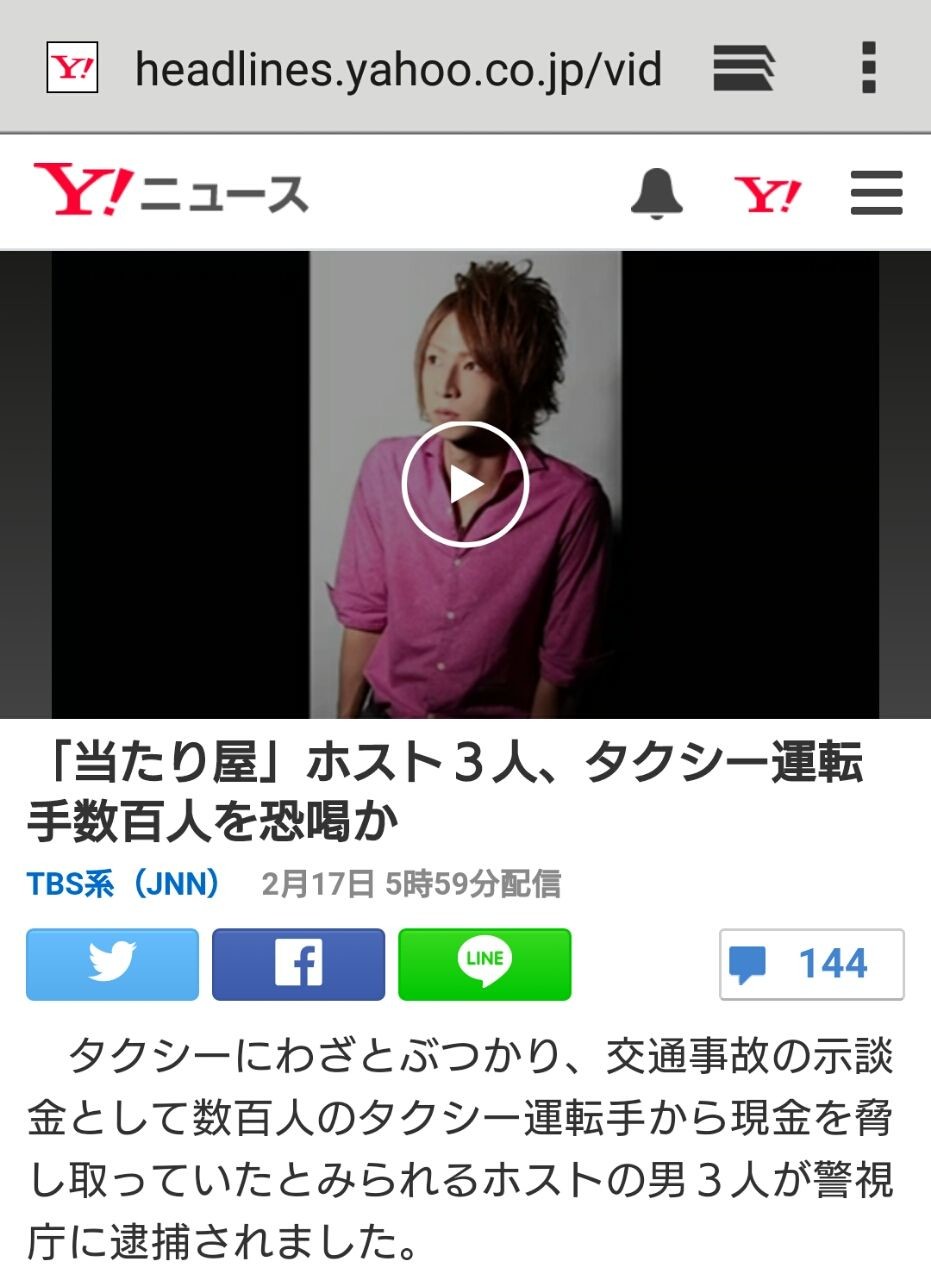View the 144 comments
931x1280 pixels.
tap(811, 964)
